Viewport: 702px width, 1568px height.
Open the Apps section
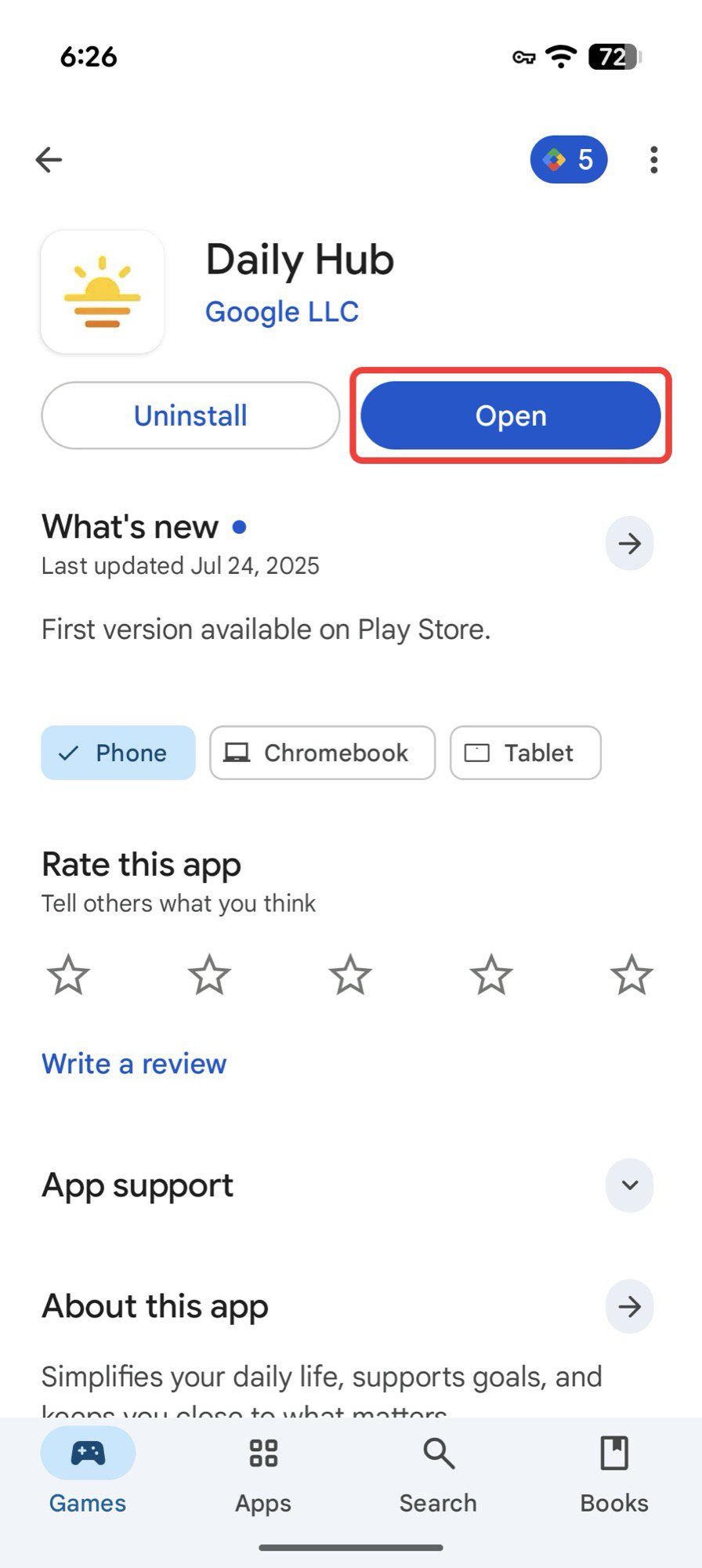coord(262,1474)
